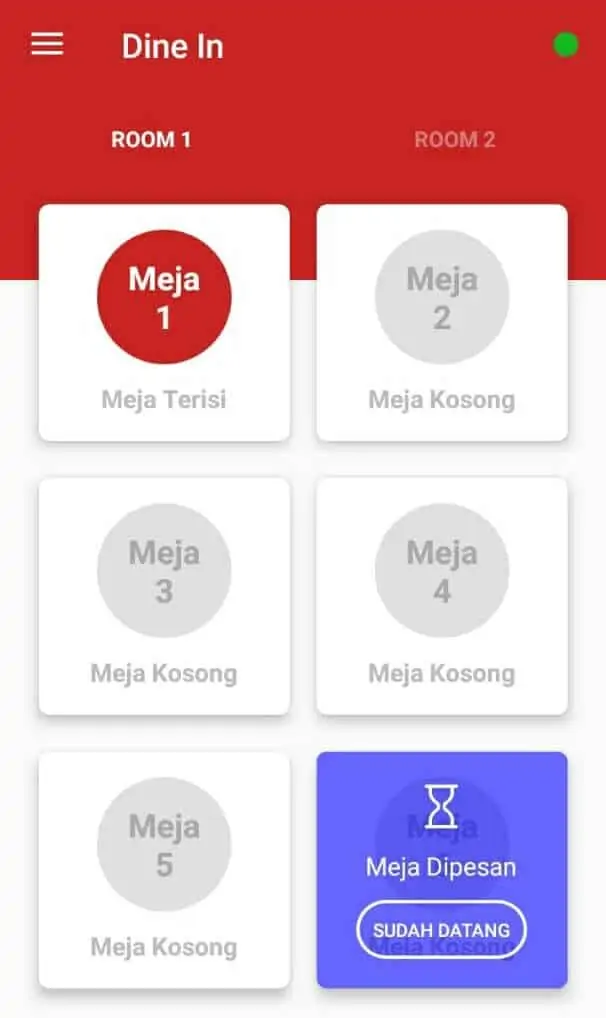Pick the Meja 5 table card

tap(164, 871)
